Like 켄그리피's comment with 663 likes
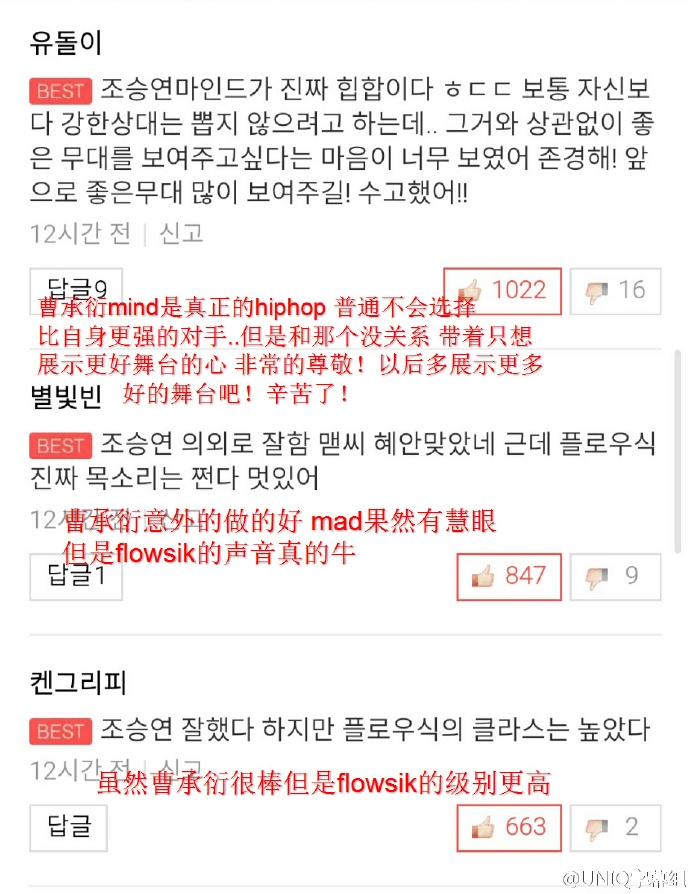Viewport: 690px width, 894px height. pyautogui.click(x=508, y=827)
